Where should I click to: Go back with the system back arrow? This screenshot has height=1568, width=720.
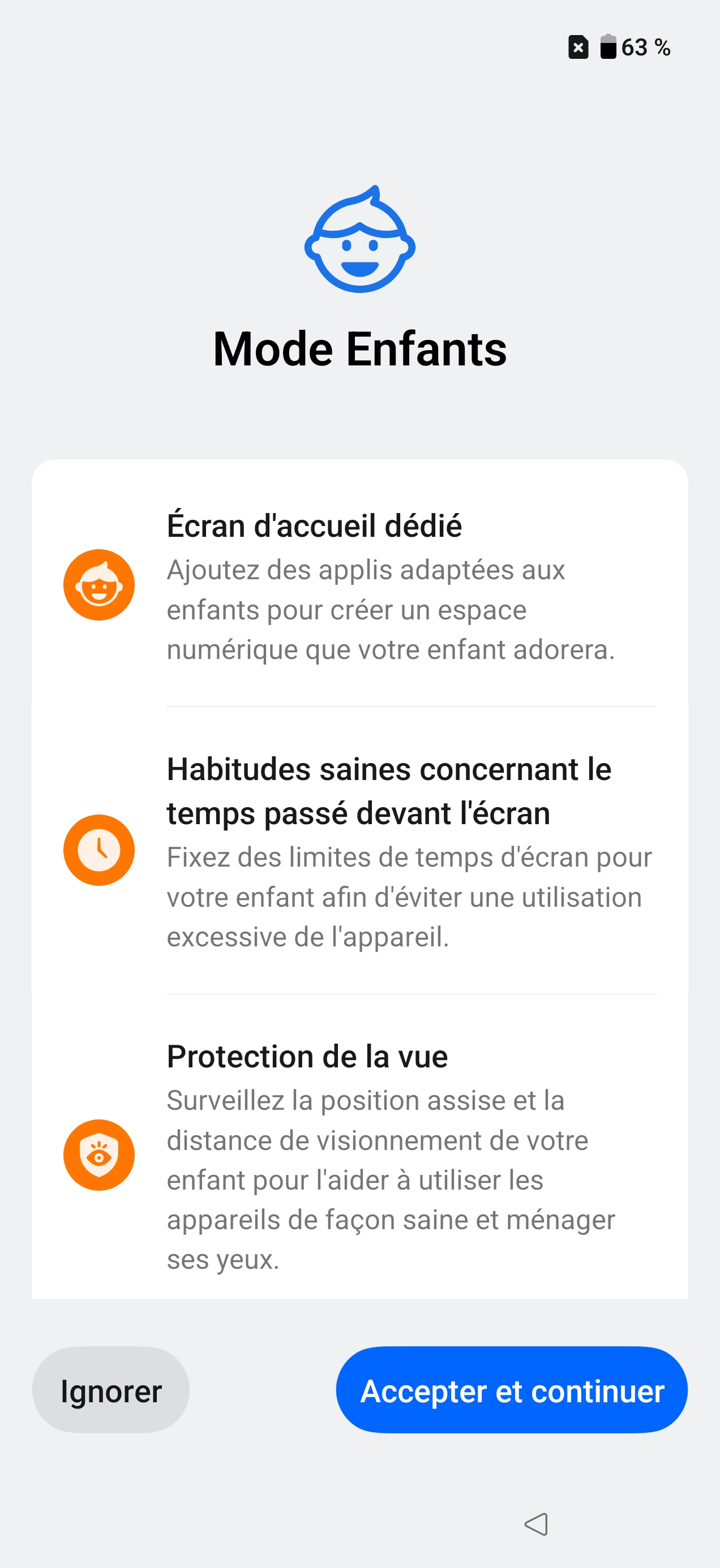coord(536,1524)
